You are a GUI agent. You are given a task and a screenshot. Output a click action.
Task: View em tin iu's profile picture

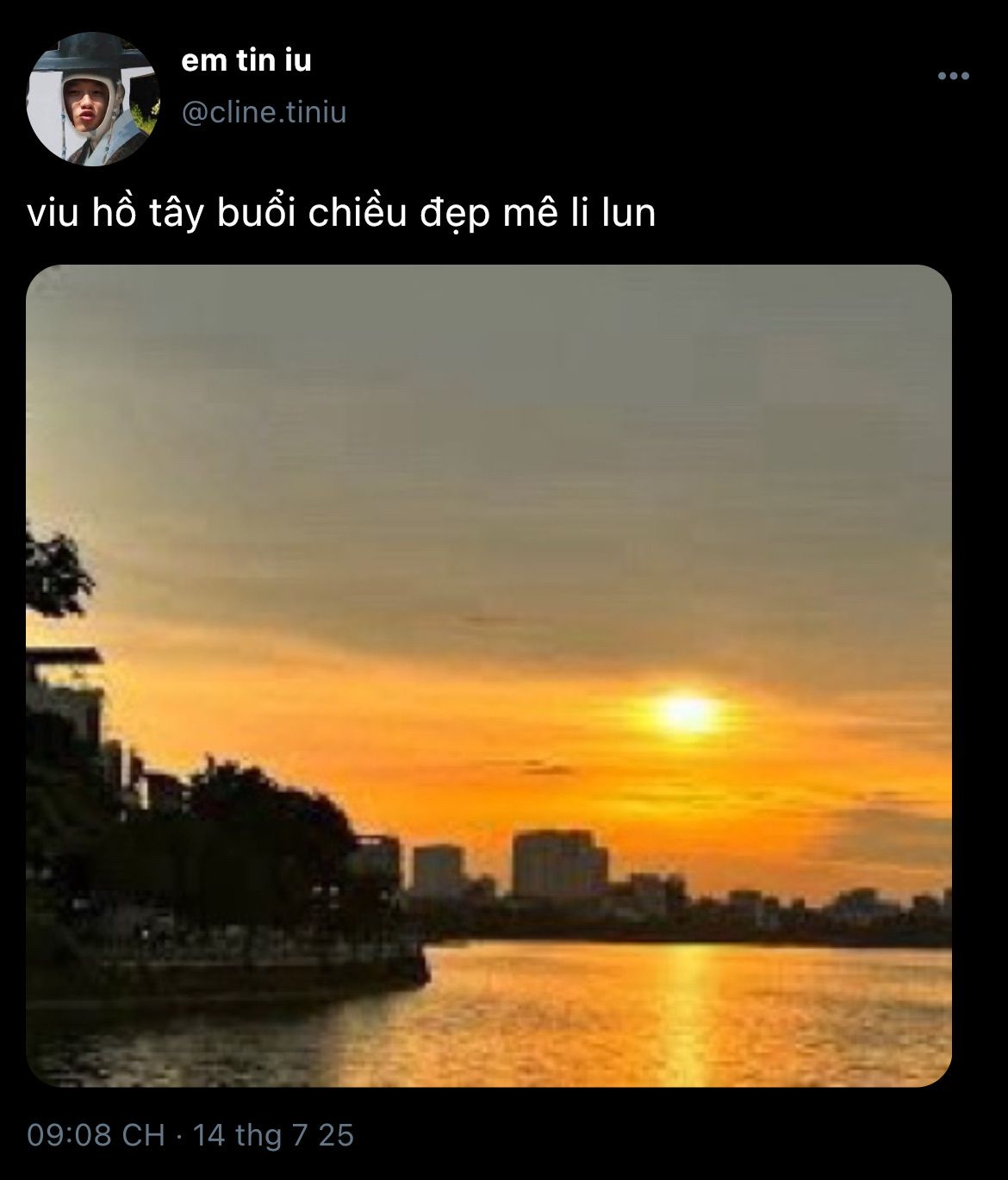(x=93, y=98)
